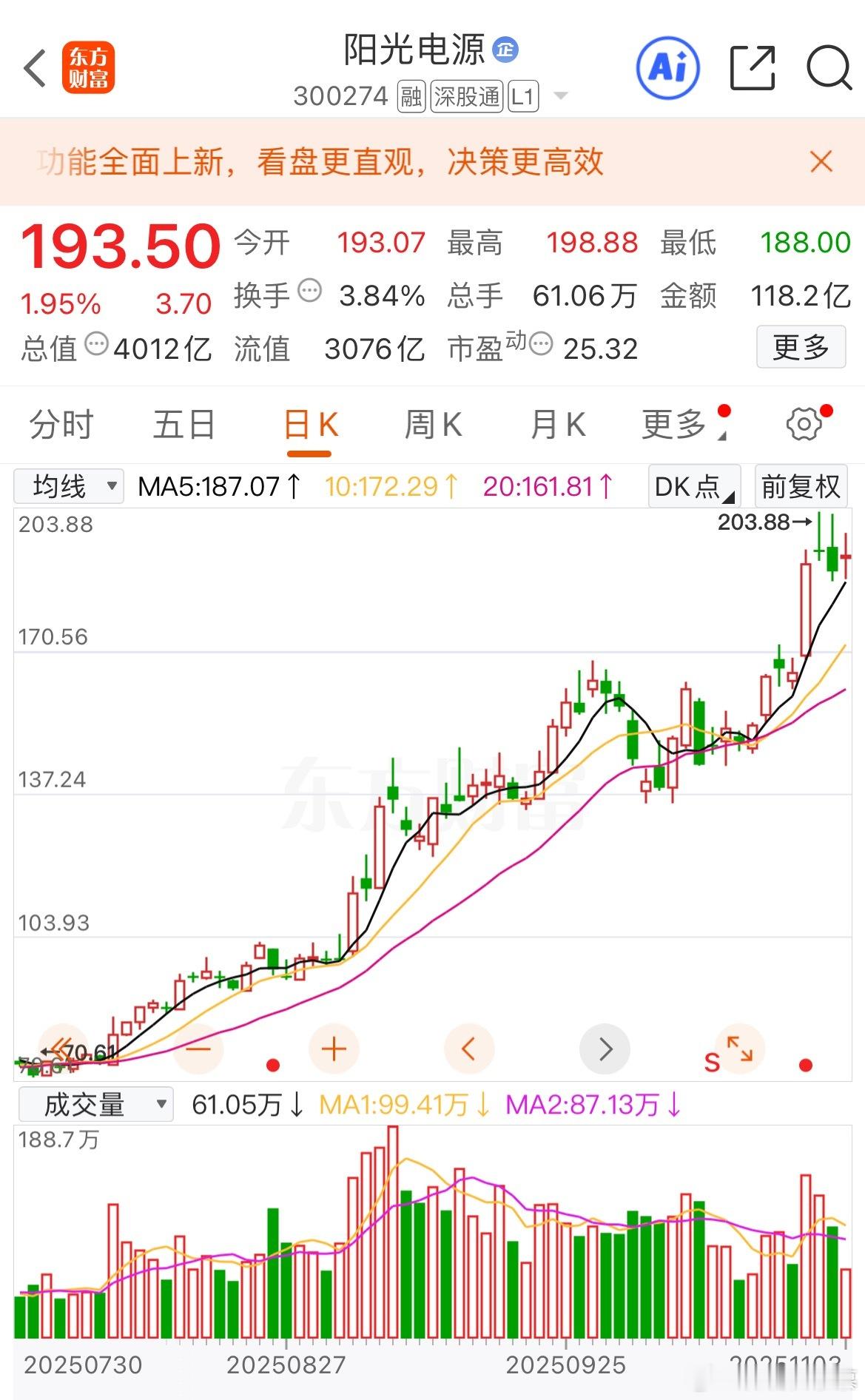The height and width of the screenshot is (1400, 865).
Task: Tap the share icon
Action: pyautogui.click(x=751, y=67)
